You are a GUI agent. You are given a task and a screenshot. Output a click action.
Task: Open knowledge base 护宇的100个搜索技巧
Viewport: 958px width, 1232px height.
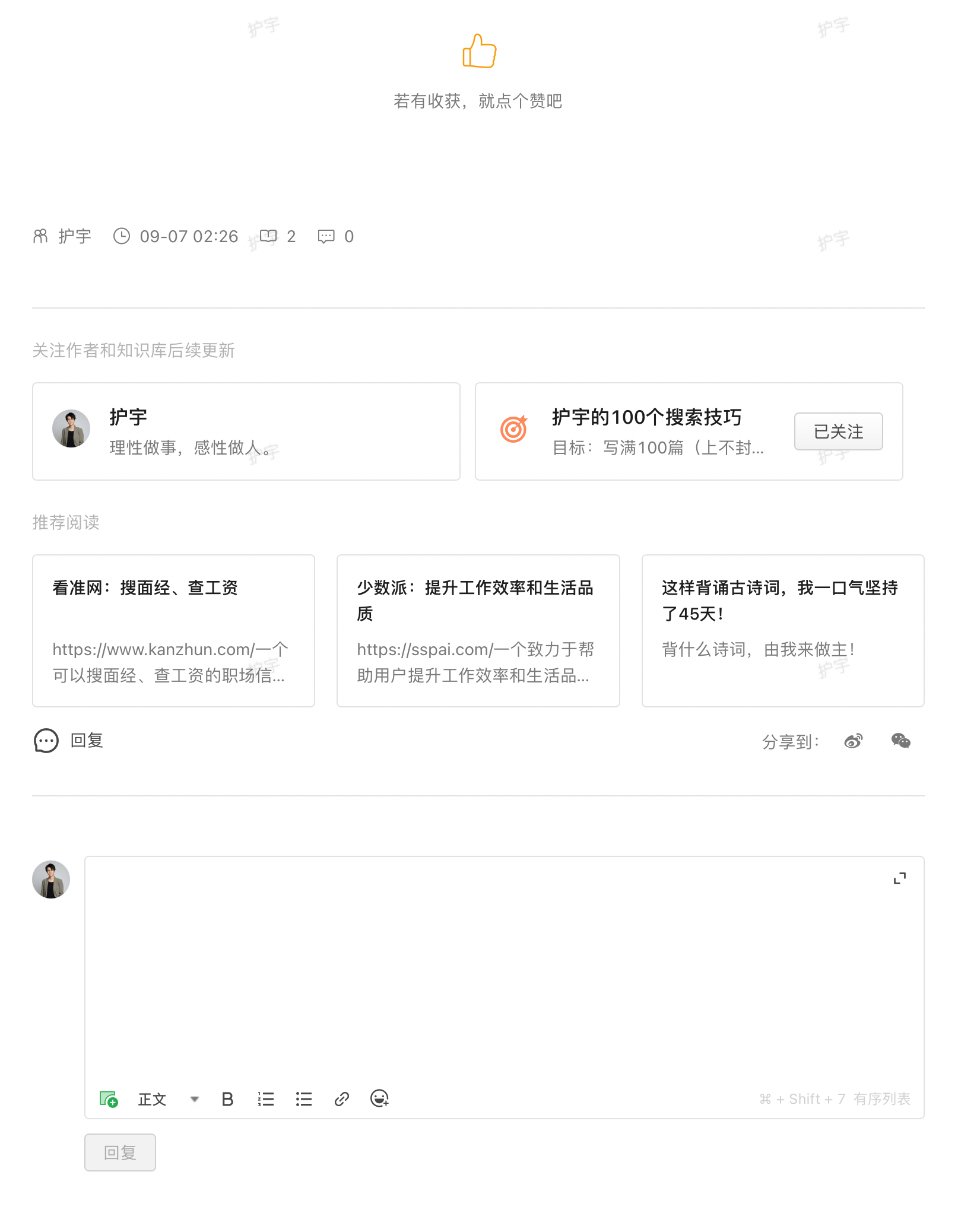point(646,418)
